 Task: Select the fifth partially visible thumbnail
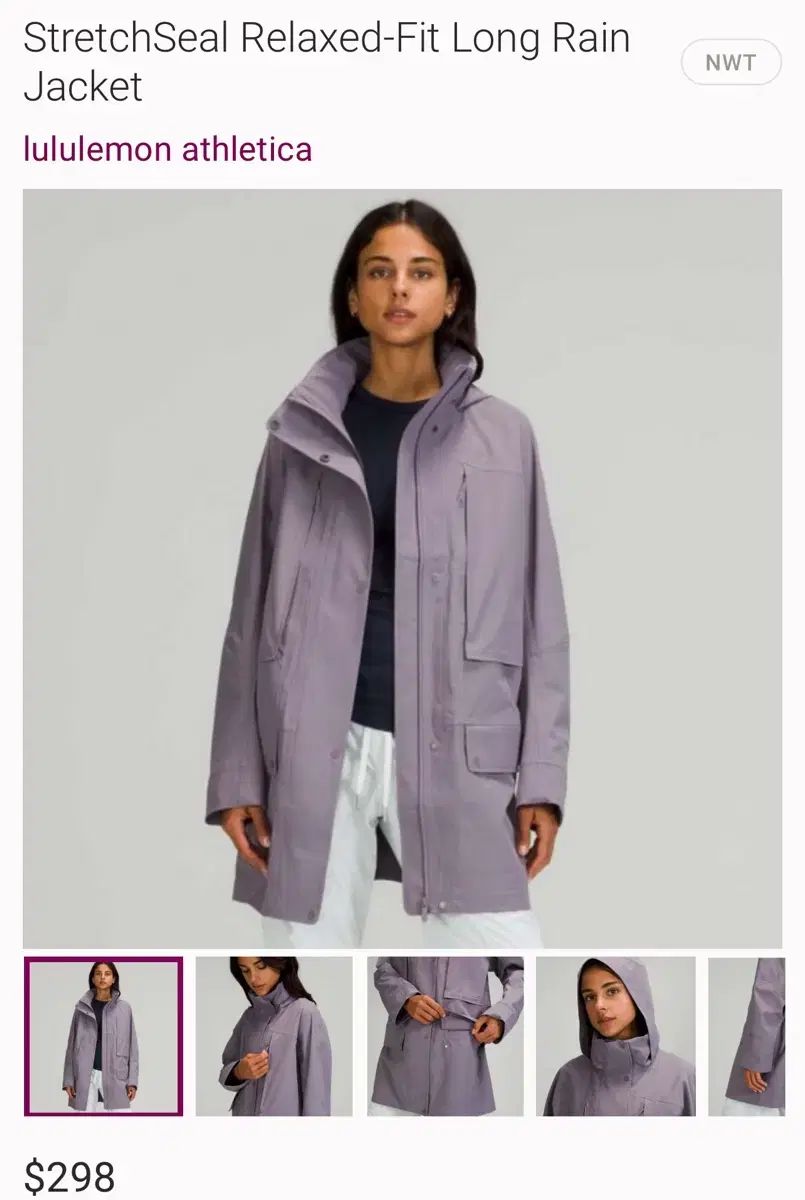747,1036
